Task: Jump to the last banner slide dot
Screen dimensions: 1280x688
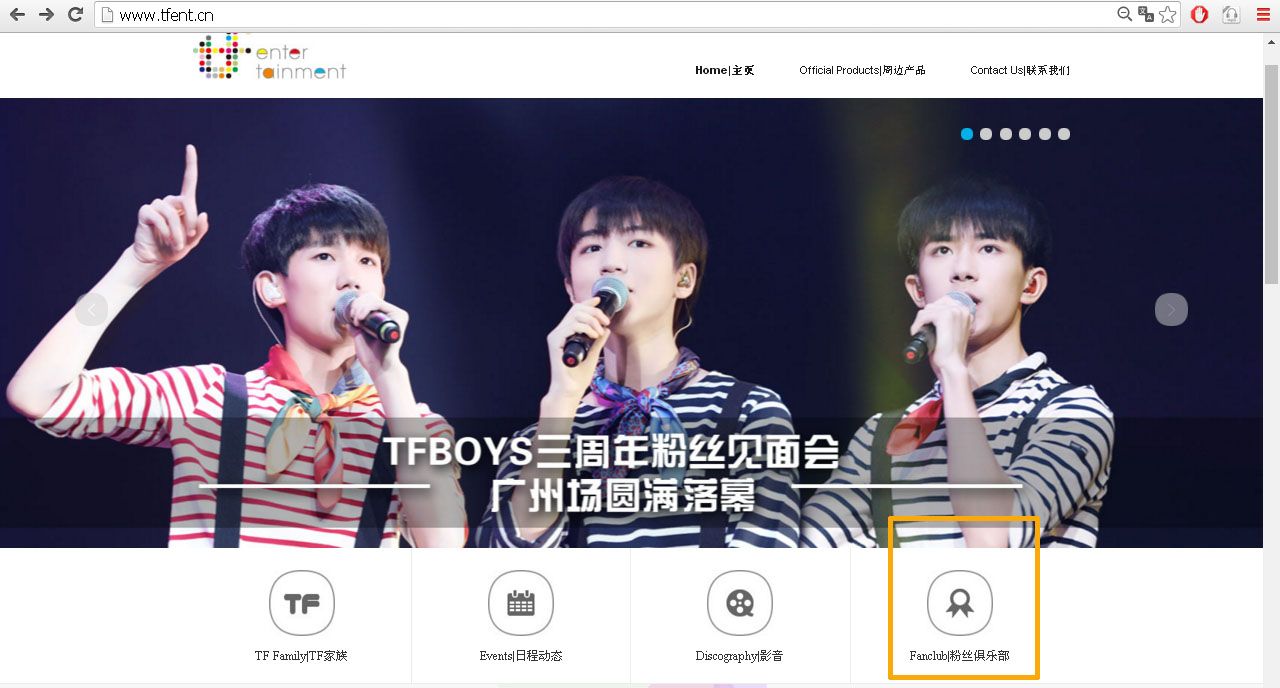Action: tap(1064, 134)
